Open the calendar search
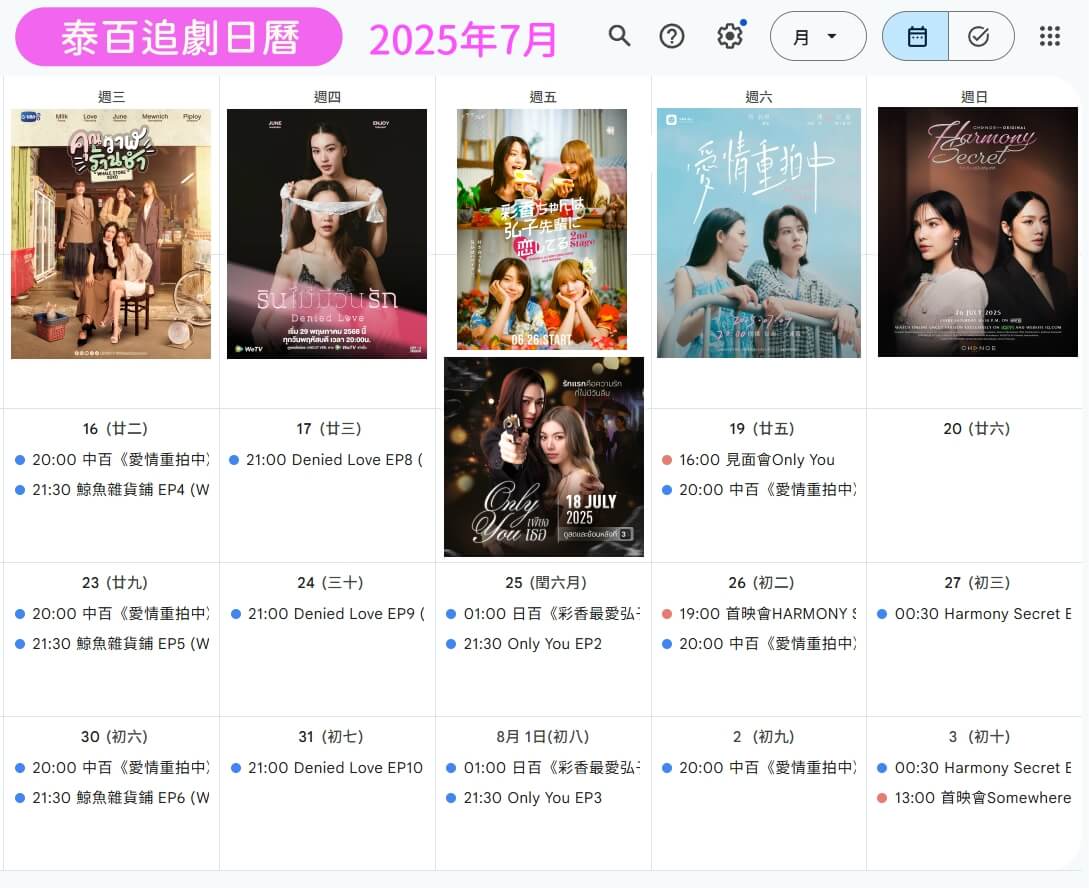This screenshot has width=1089, height=888. coord(620,37)
